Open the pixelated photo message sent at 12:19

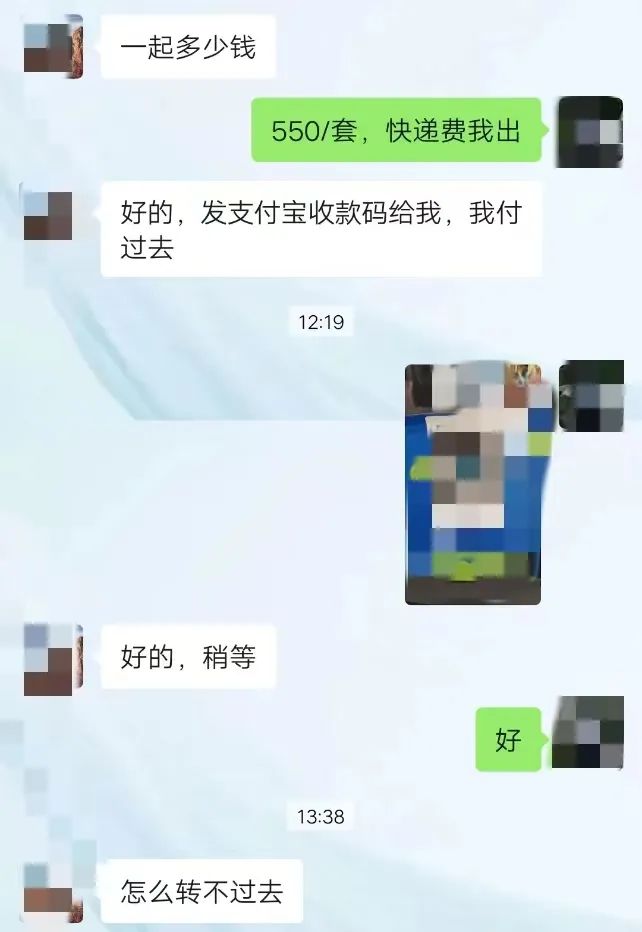472,484
